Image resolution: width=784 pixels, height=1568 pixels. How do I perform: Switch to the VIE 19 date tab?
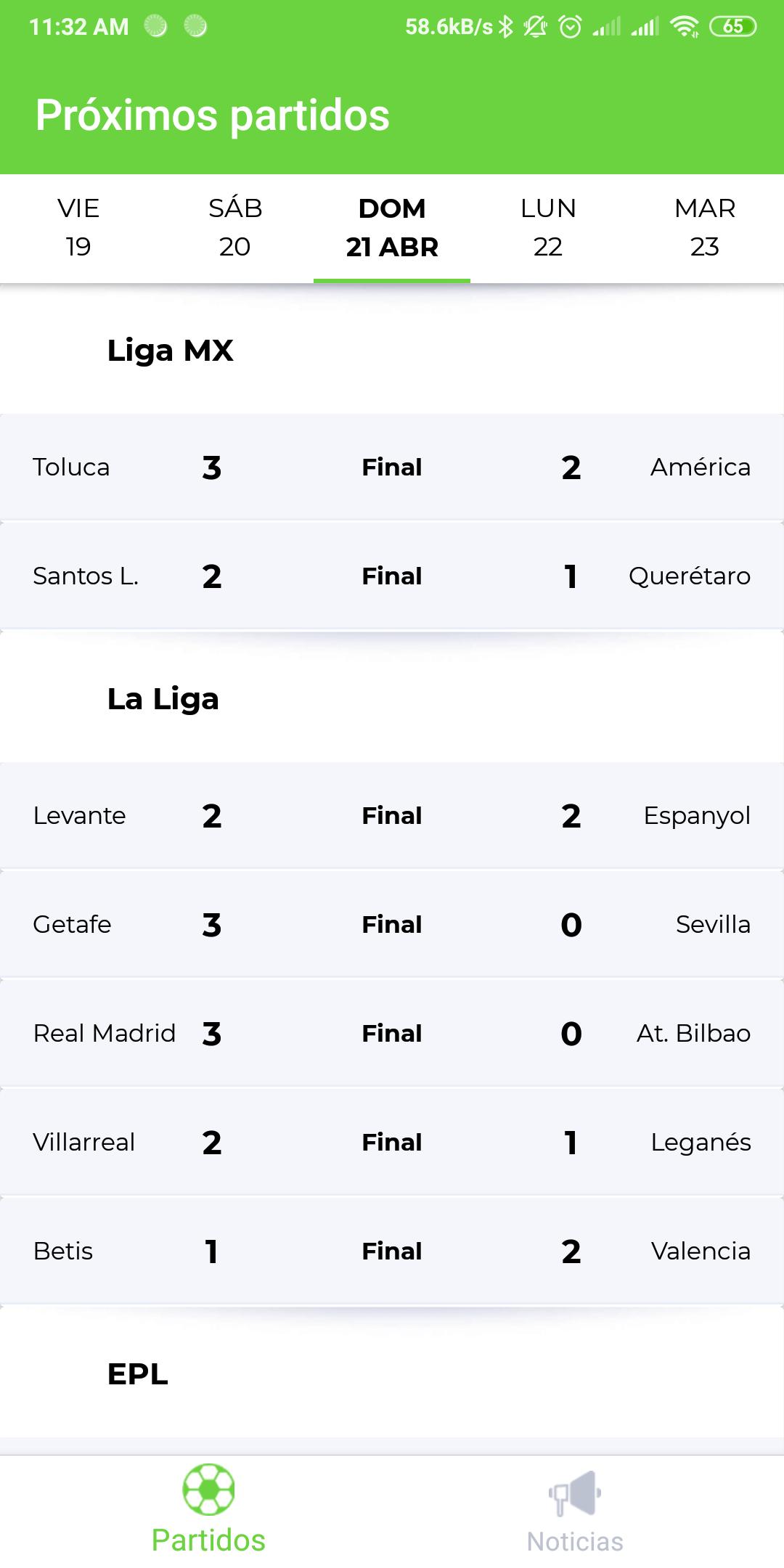coord(78,227)
